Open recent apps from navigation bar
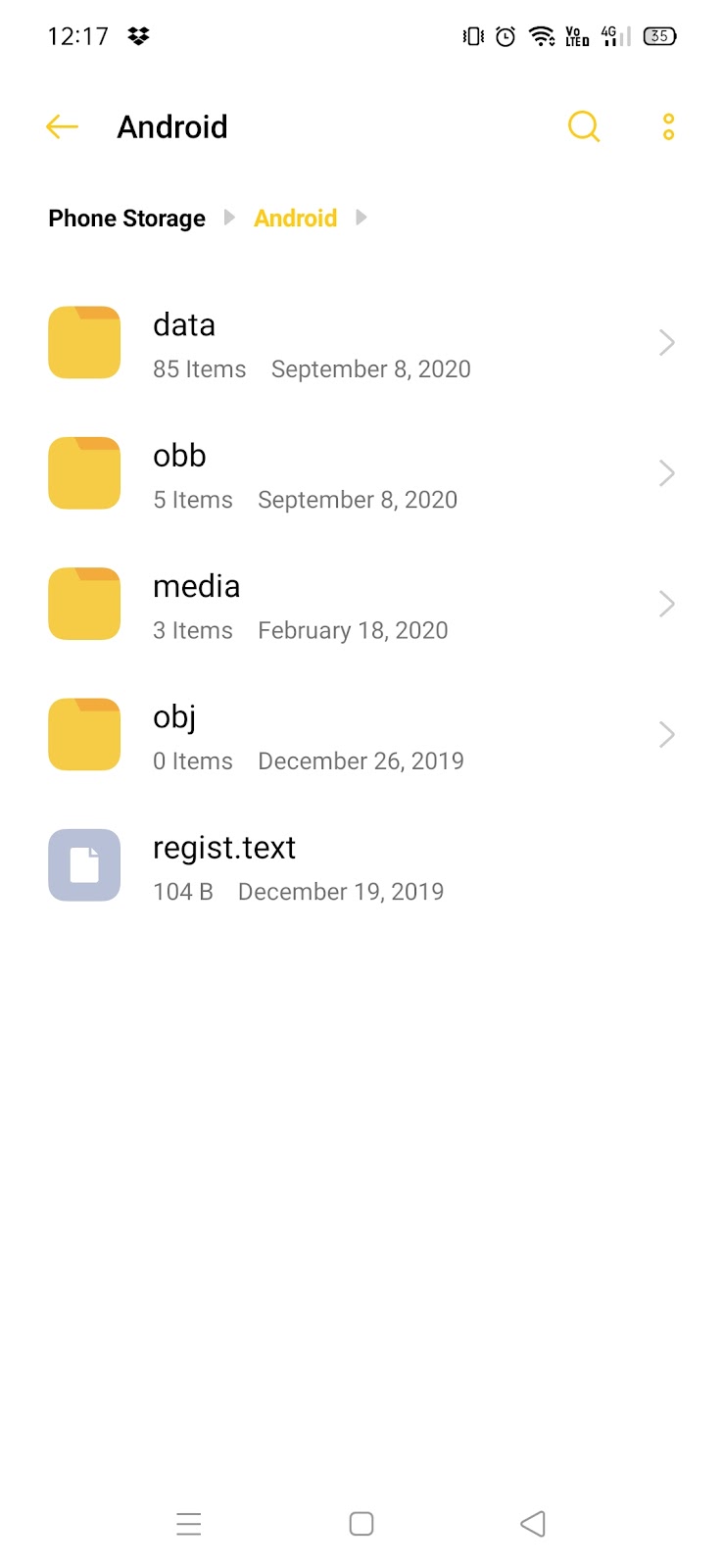 coord(189,1524)
